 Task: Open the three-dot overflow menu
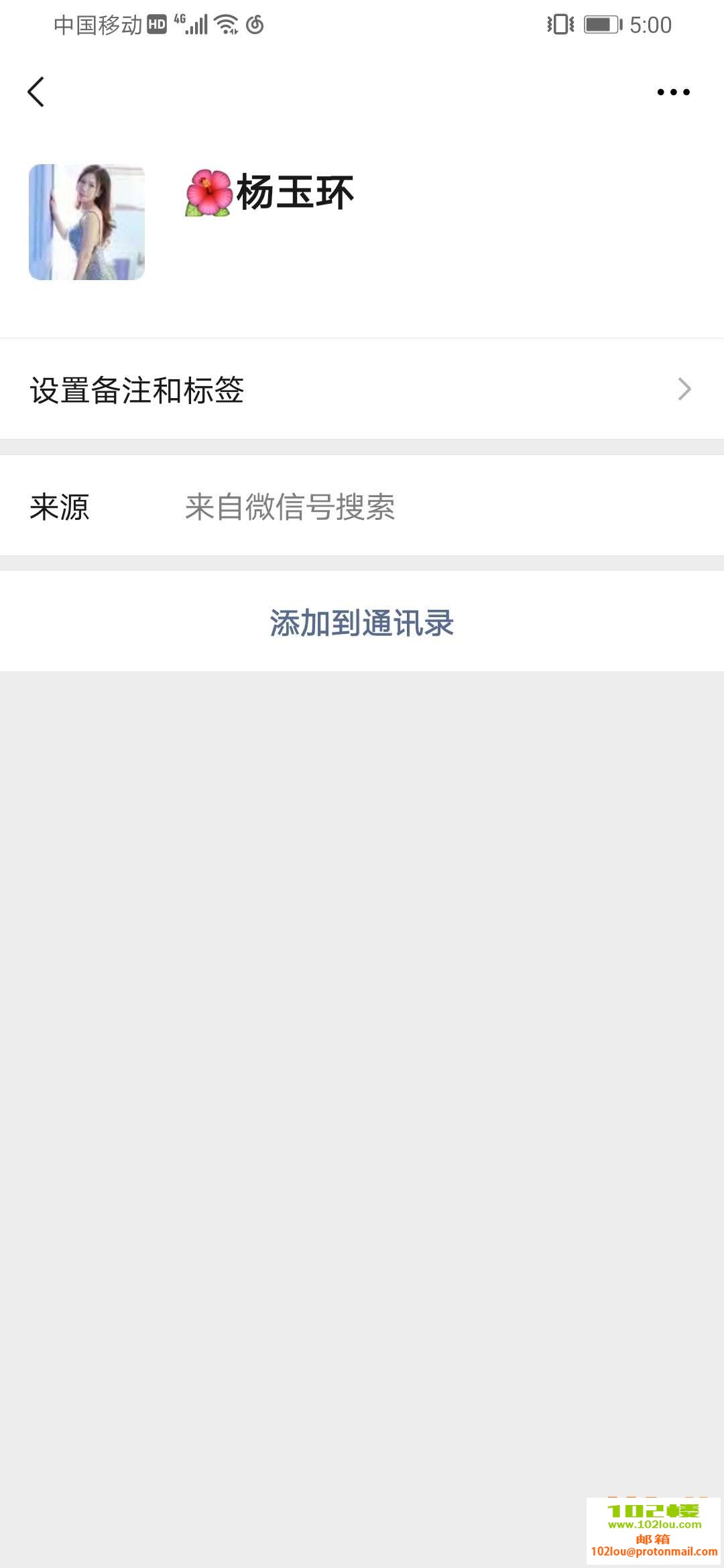point(673,92)
